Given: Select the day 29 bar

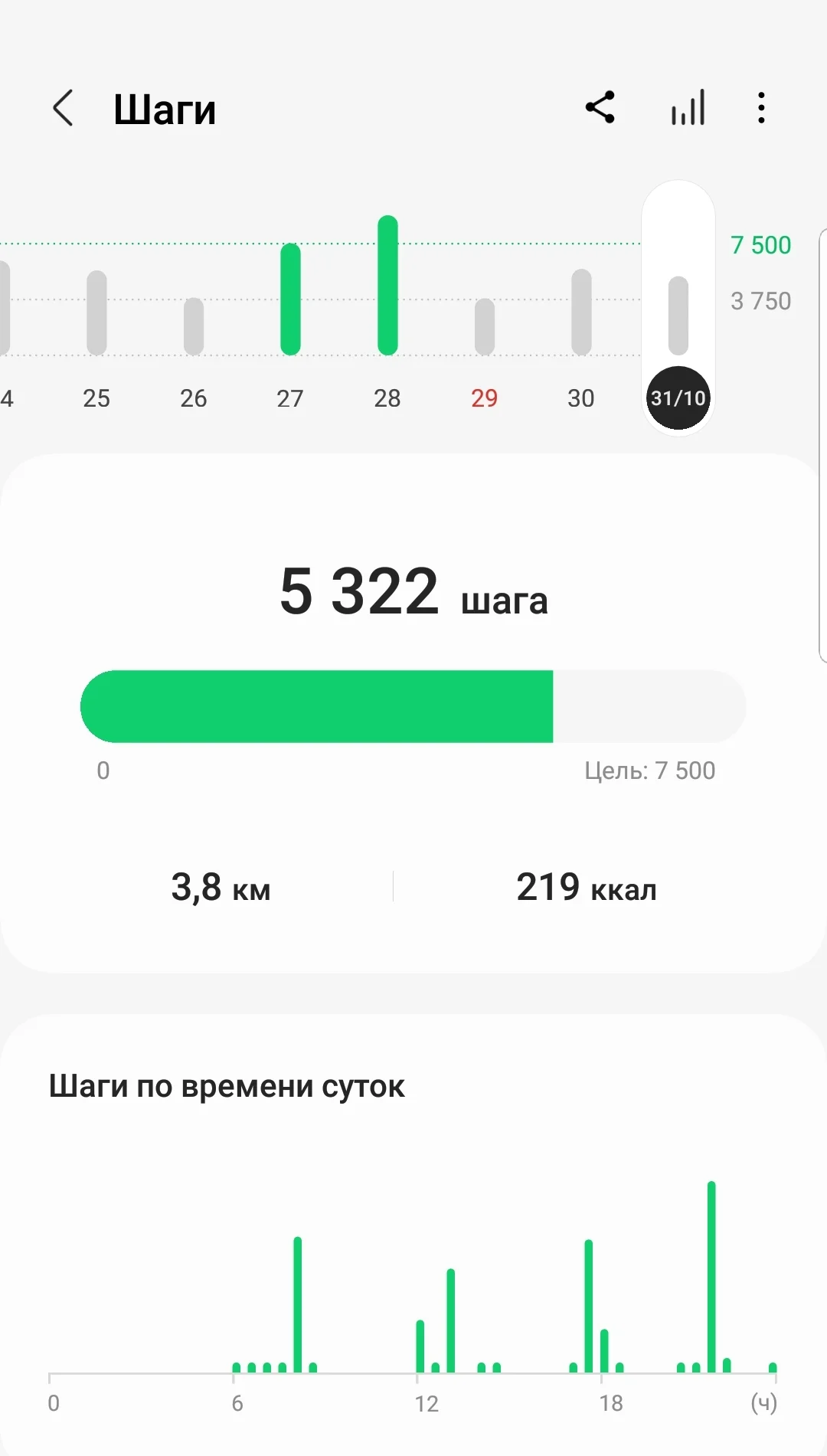Looking at the screenshot, I should [x=484, y=327].
